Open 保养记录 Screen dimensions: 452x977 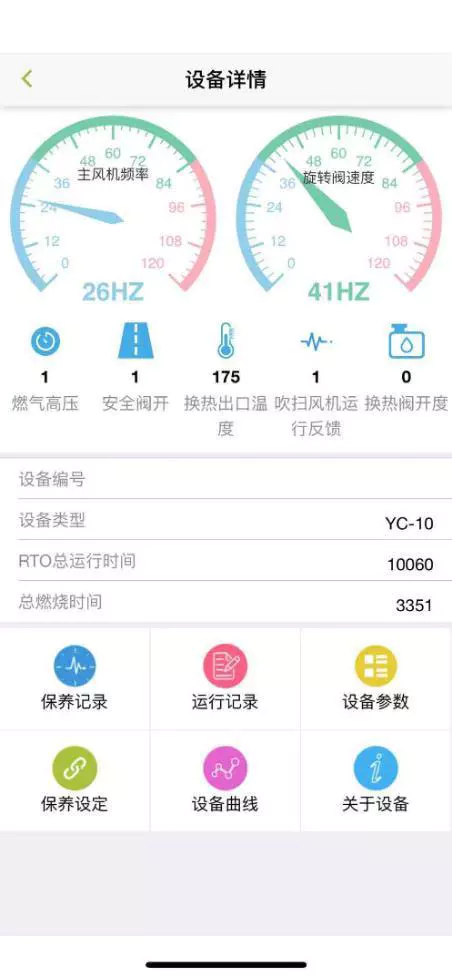(x=75, y=679)
